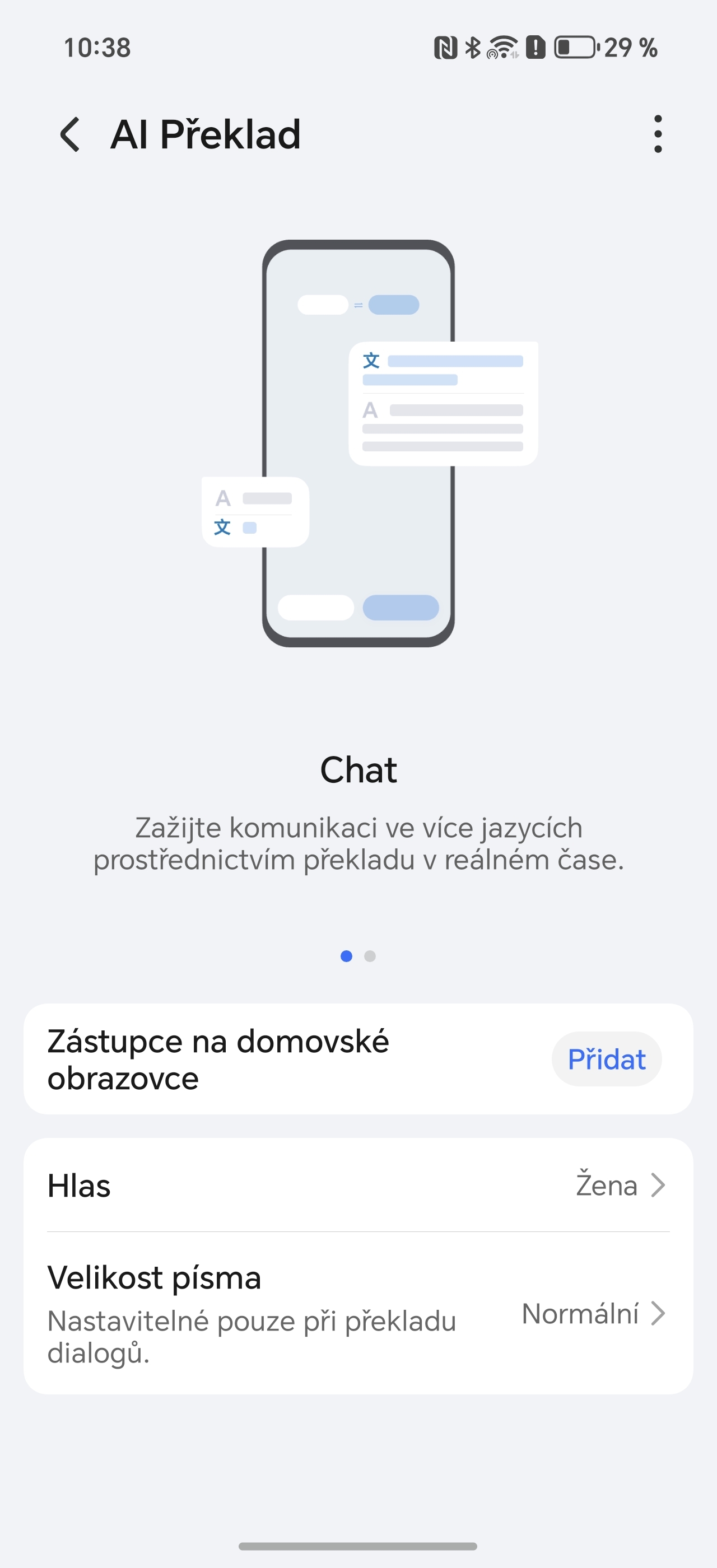The width and height of the screenshot is (717, 1568).
Task: Click the back arrow to leave AI Překlad
Action: (x=70, y=134)
